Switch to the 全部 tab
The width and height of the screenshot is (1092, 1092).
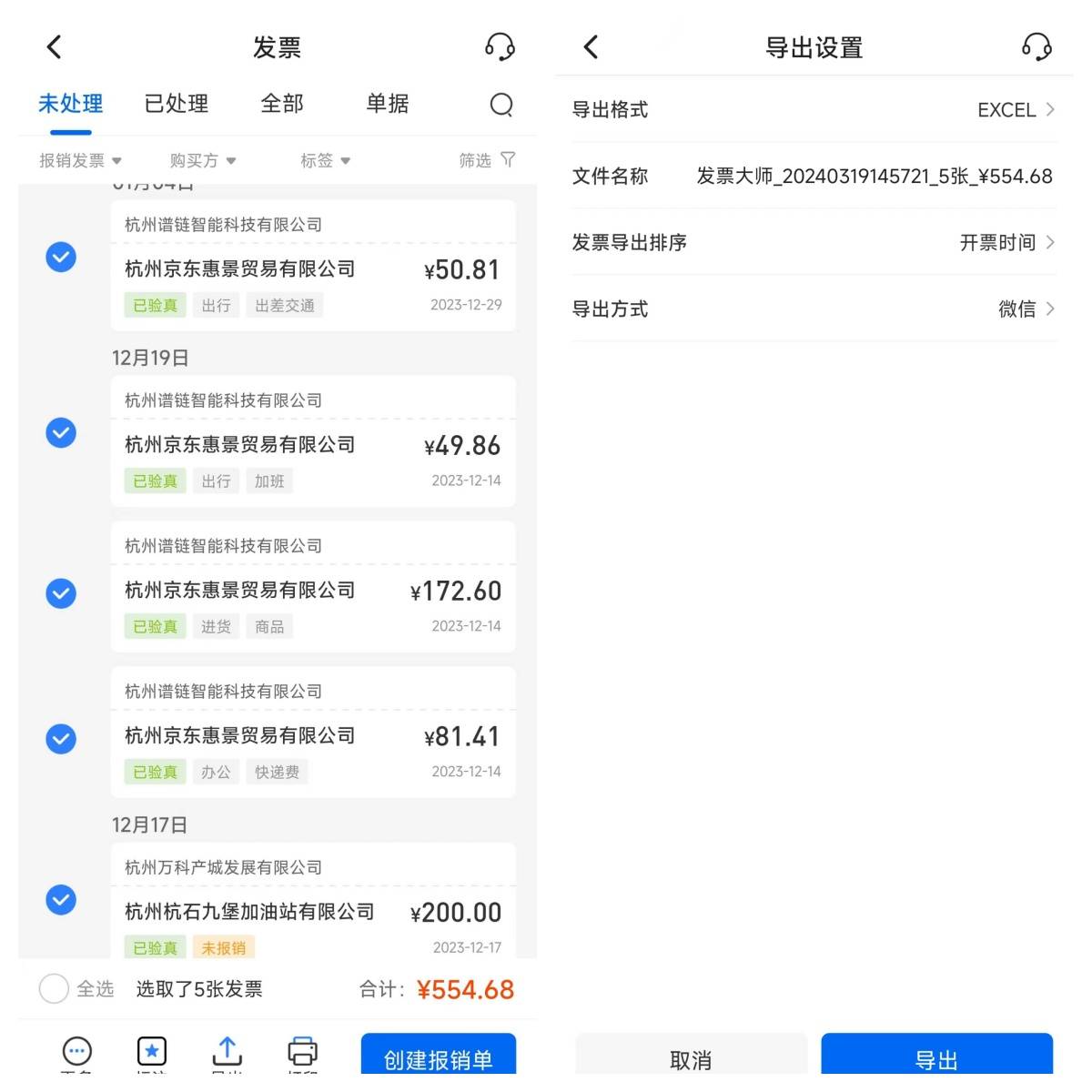[x=282, y=104]
